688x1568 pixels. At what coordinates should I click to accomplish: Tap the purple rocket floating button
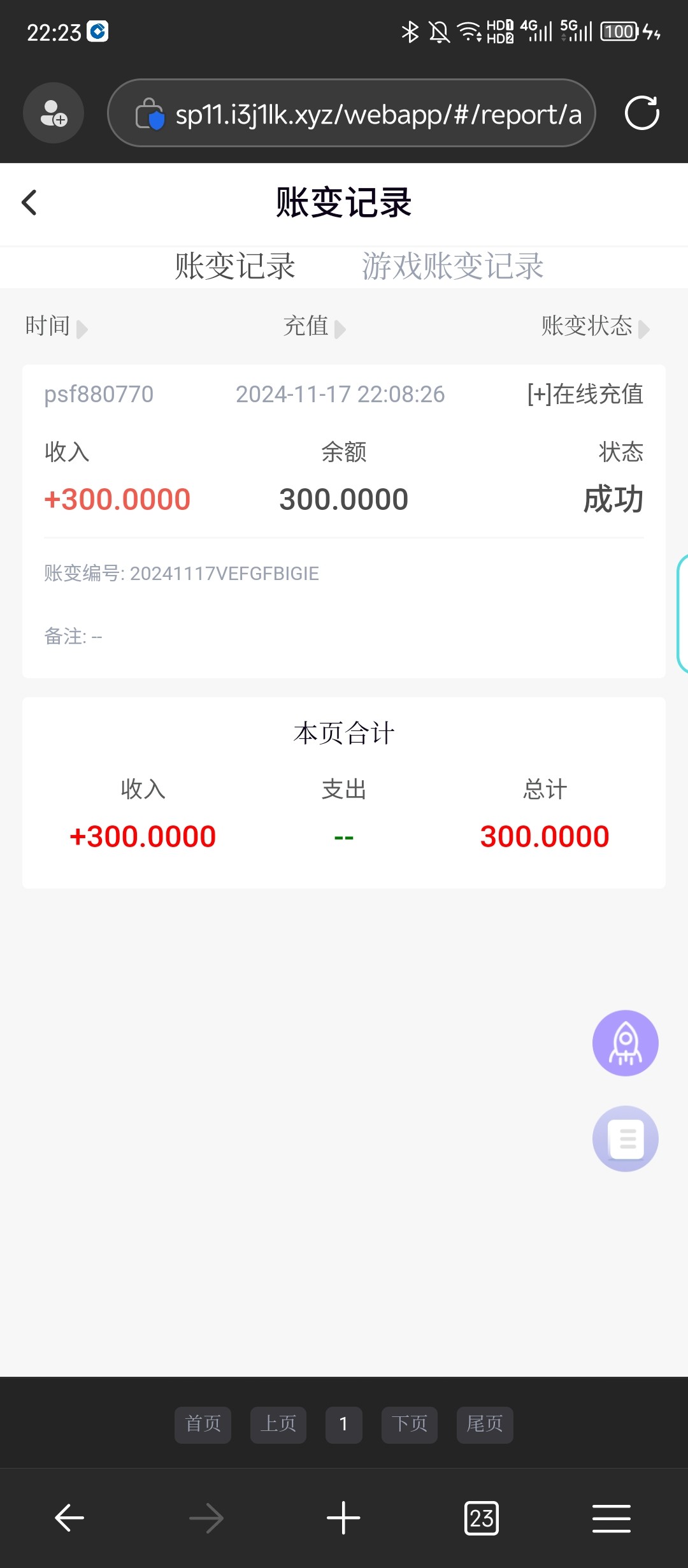tap(626, 1043)
